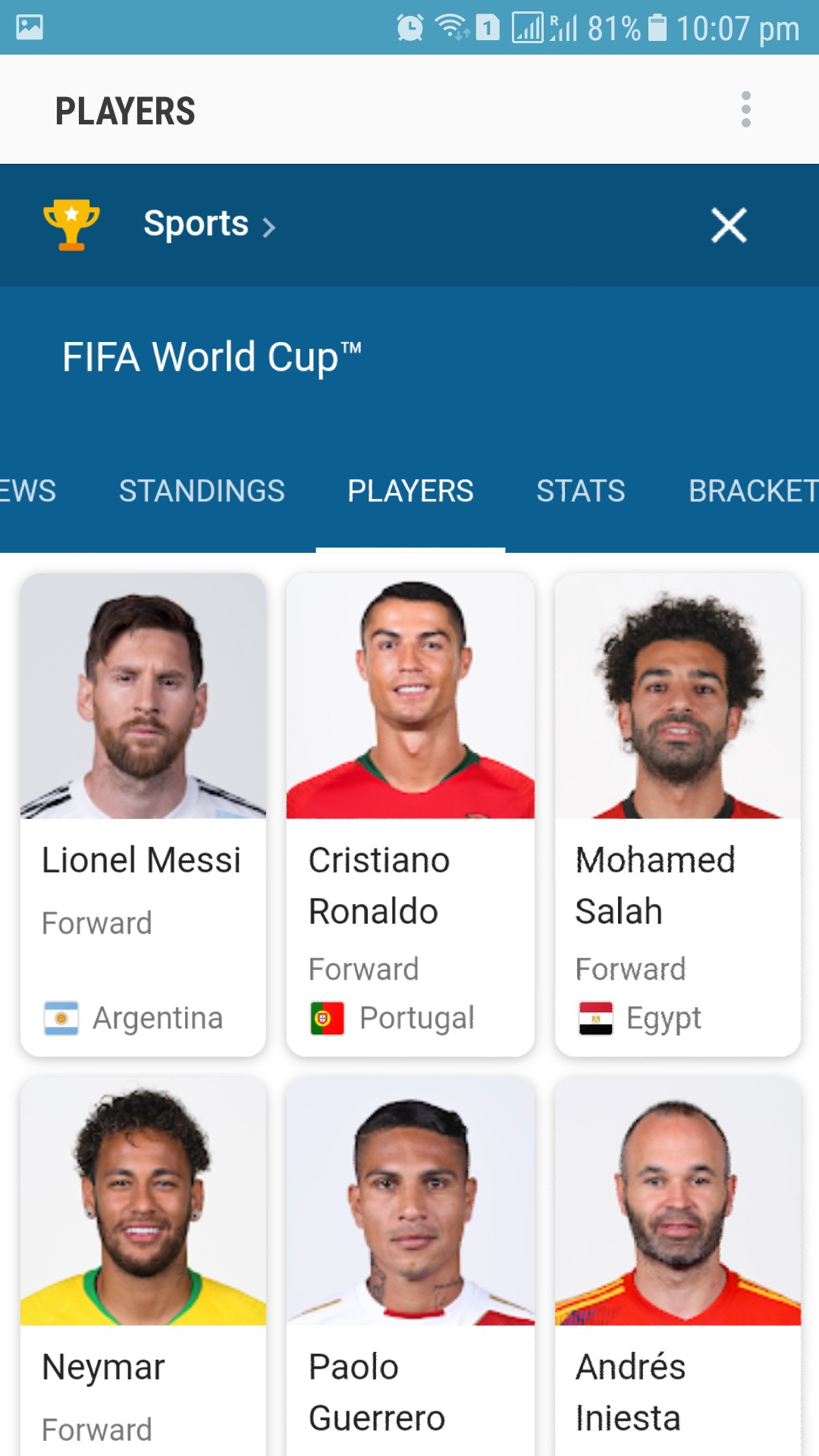Open the Sports section link
The height and width of the screenshot is (1456, 819).
pyautogui.click(x=209, y=224)
